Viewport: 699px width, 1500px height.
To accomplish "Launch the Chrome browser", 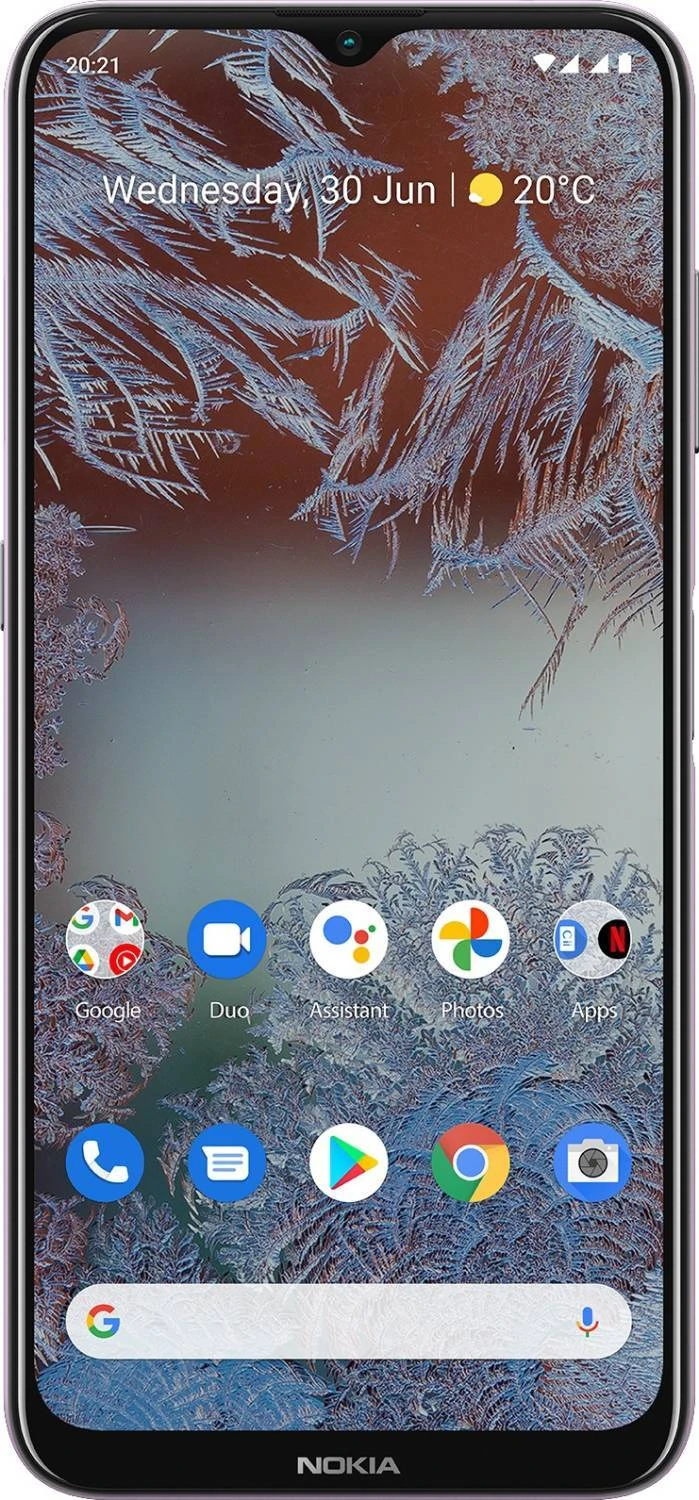I will (471, 1161).
